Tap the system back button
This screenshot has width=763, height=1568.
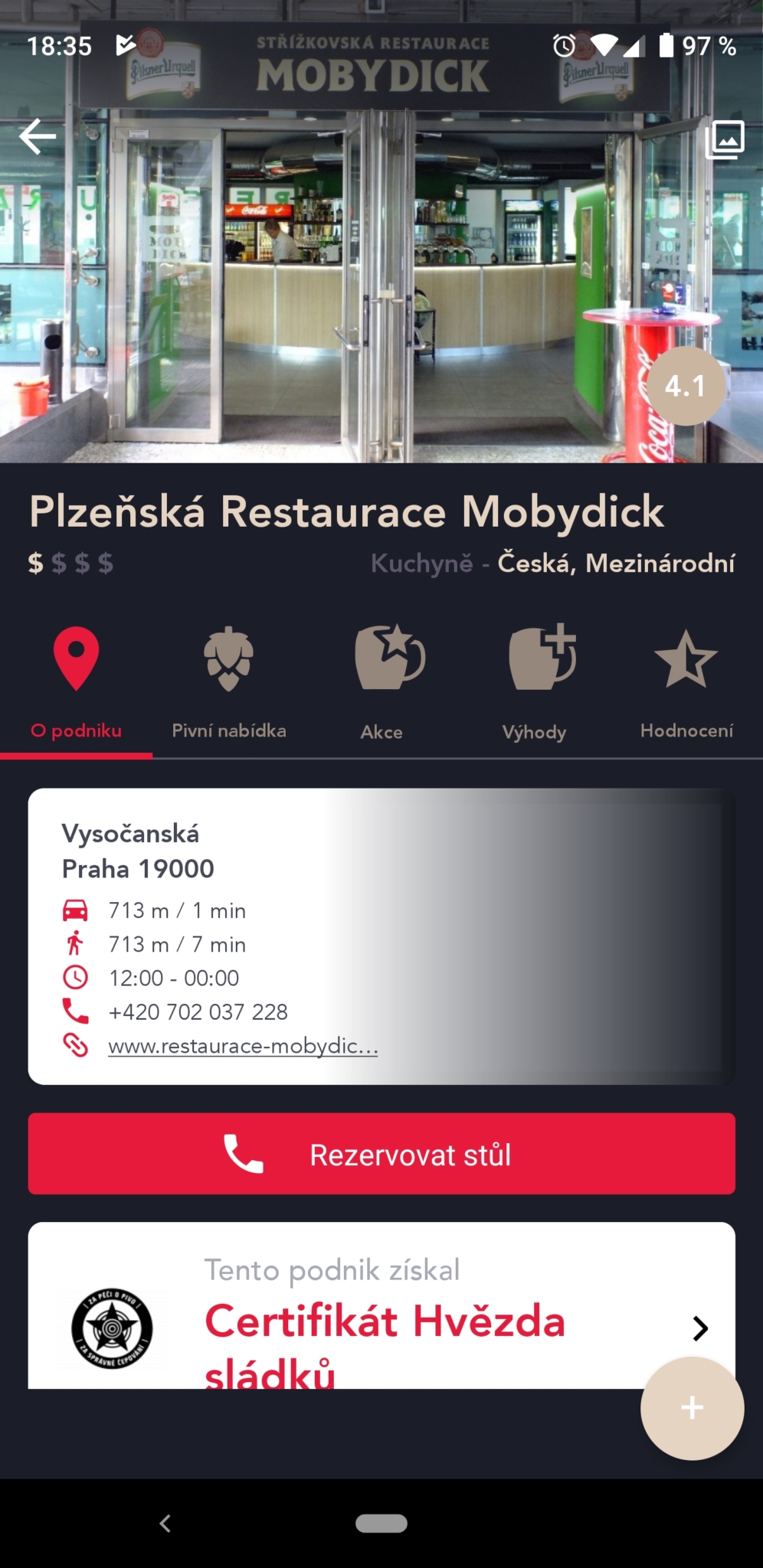coord(165,1524)
